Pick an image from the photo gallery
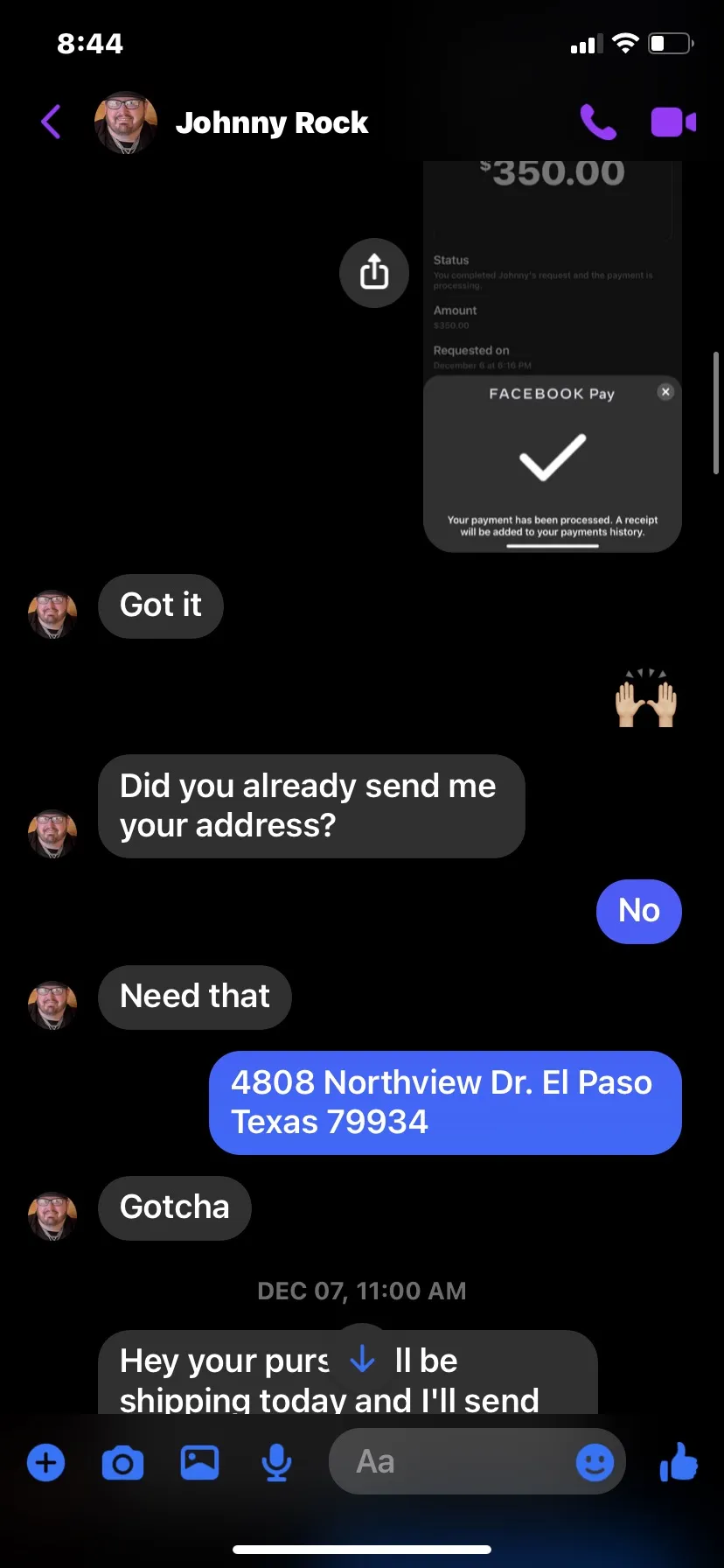Screen dimensions: 724x1568 tap(199, 1462)
